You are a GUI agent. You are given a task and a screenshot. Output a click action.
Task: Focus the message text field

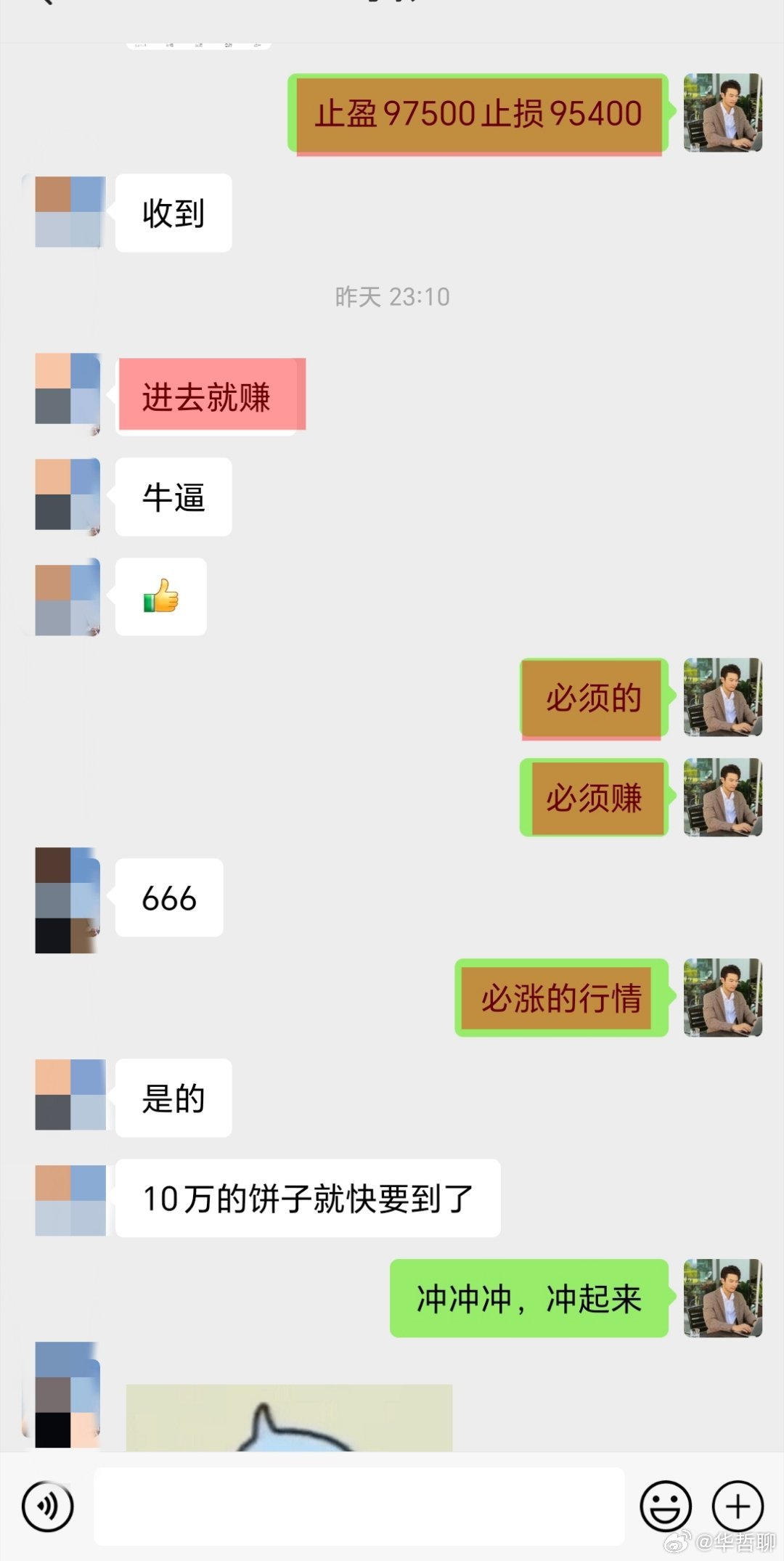click(x=359, y=1507)
